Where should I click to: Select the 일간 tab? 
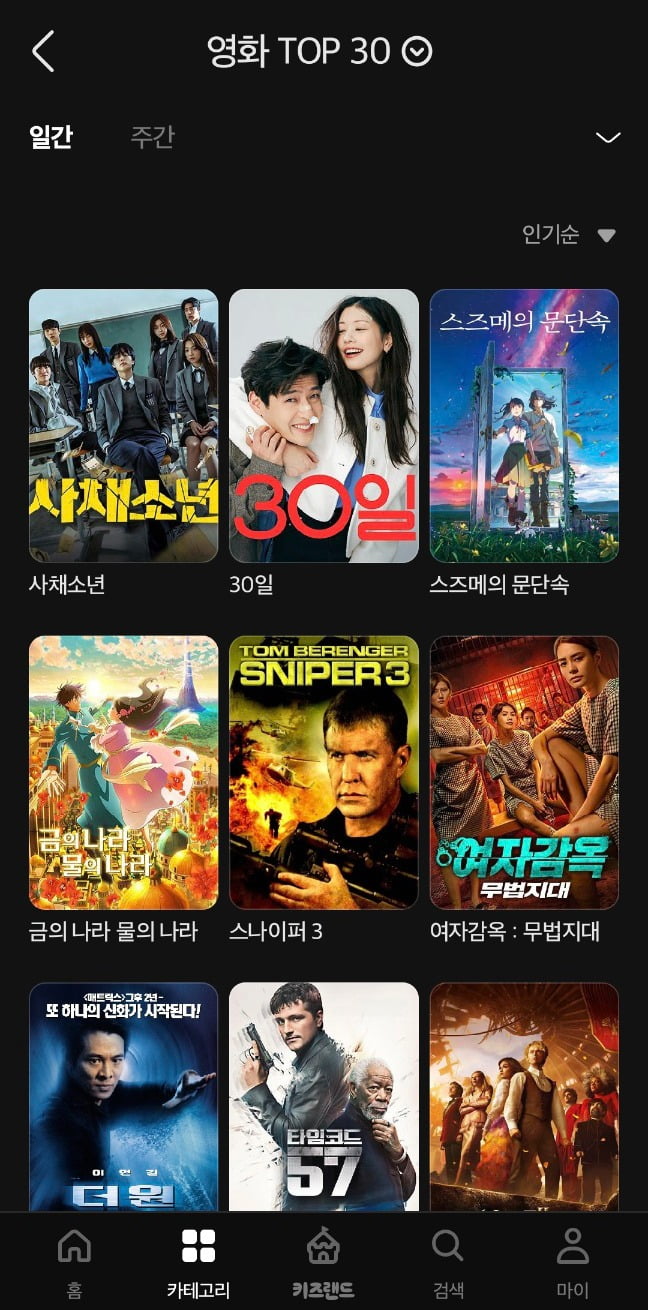(51, 137)
